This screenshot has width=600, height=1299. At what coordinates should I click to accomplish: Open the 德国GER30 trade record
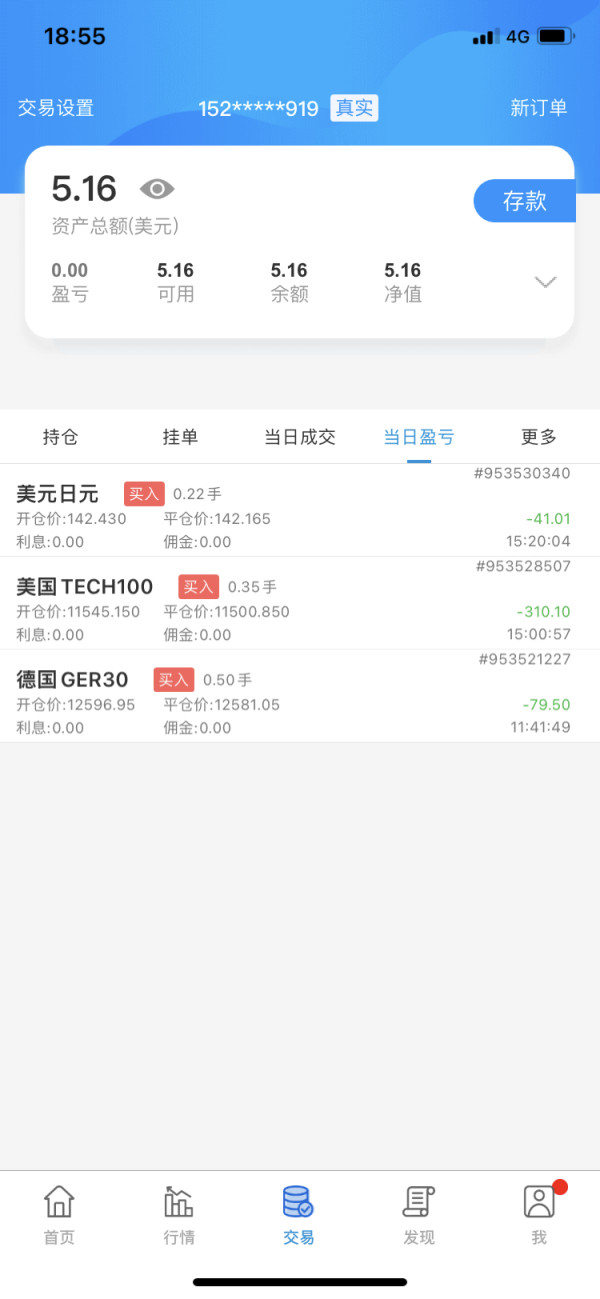pyautogui.click(x=300, y=696)
